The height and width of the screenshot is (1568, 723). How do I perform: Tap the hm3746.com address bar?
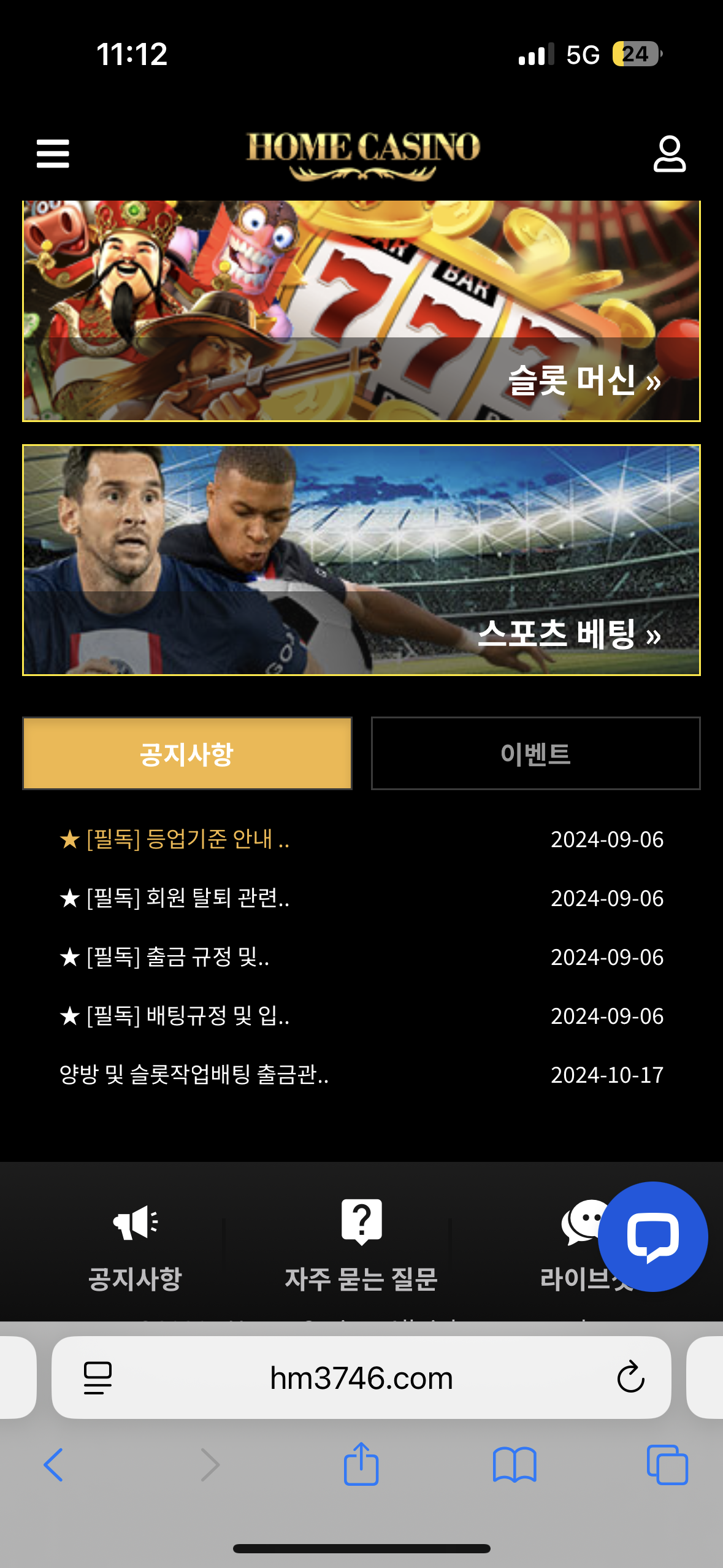coord(361,1378)
